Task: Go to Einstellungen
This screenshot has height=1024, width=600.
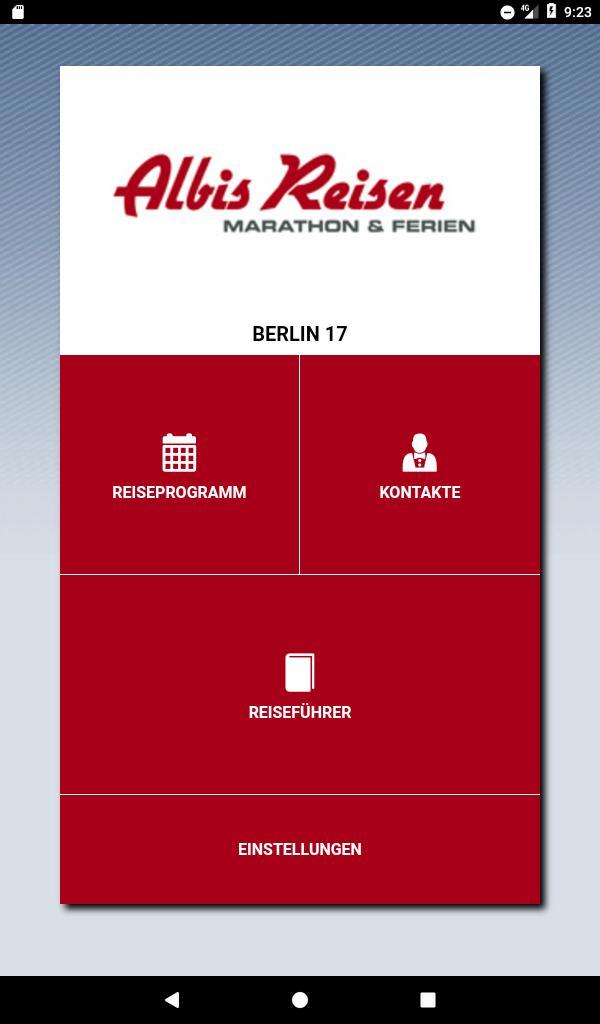Action: tap(300, 849)
